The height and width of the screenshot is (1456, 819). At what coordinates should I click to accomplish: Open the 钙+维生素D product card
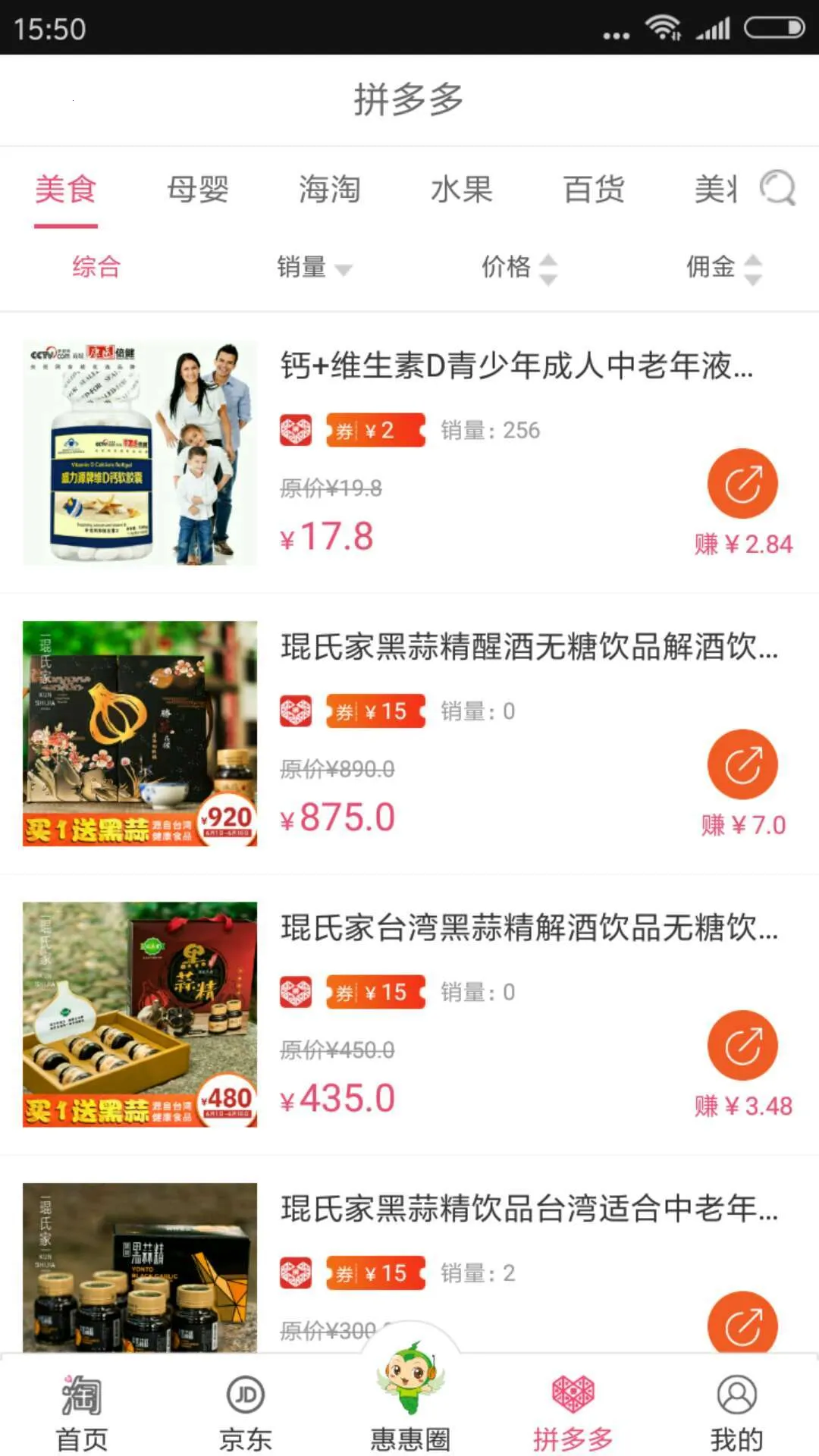[x=516, y=366]
